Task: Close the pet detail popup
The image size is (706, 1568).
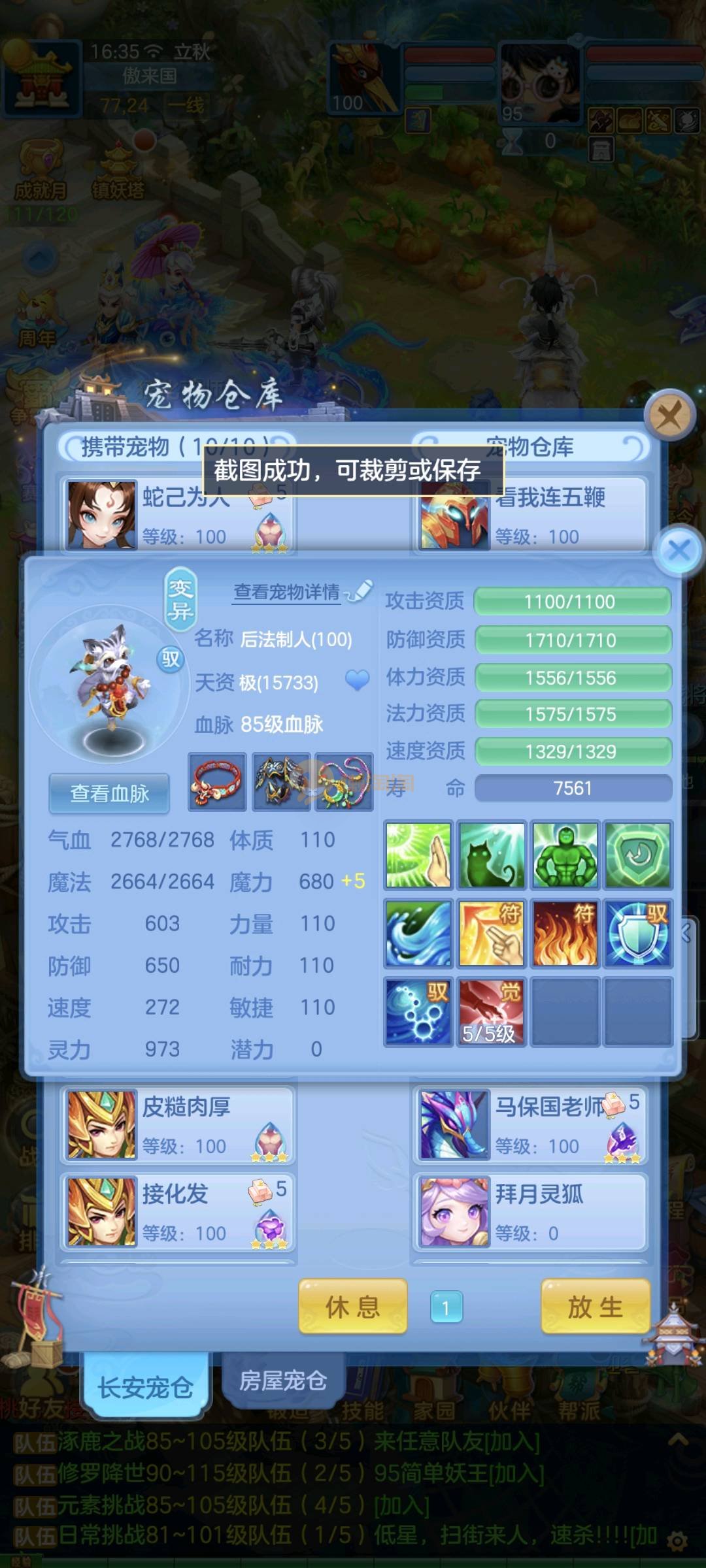Action: (680, 550)
